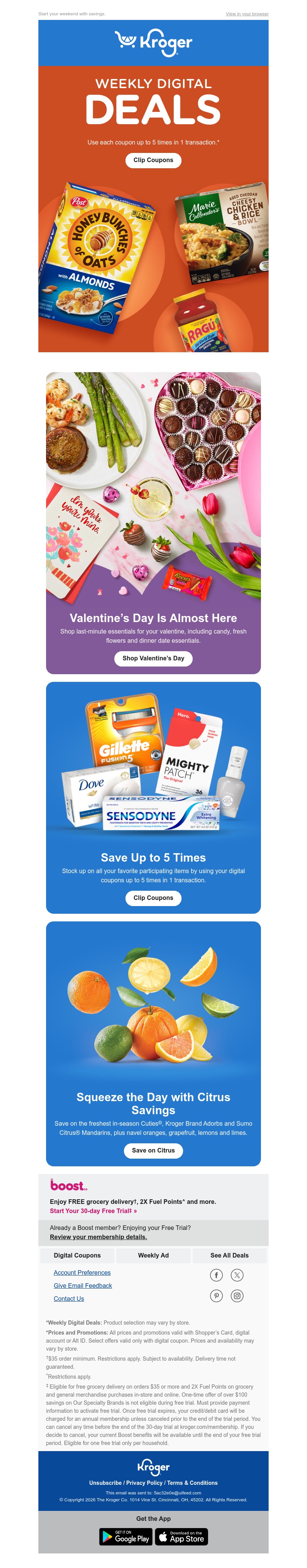This screenshot has width=307, height=1568.
Task: Select the Weekly Ad tab
Action: (153, 1255)
